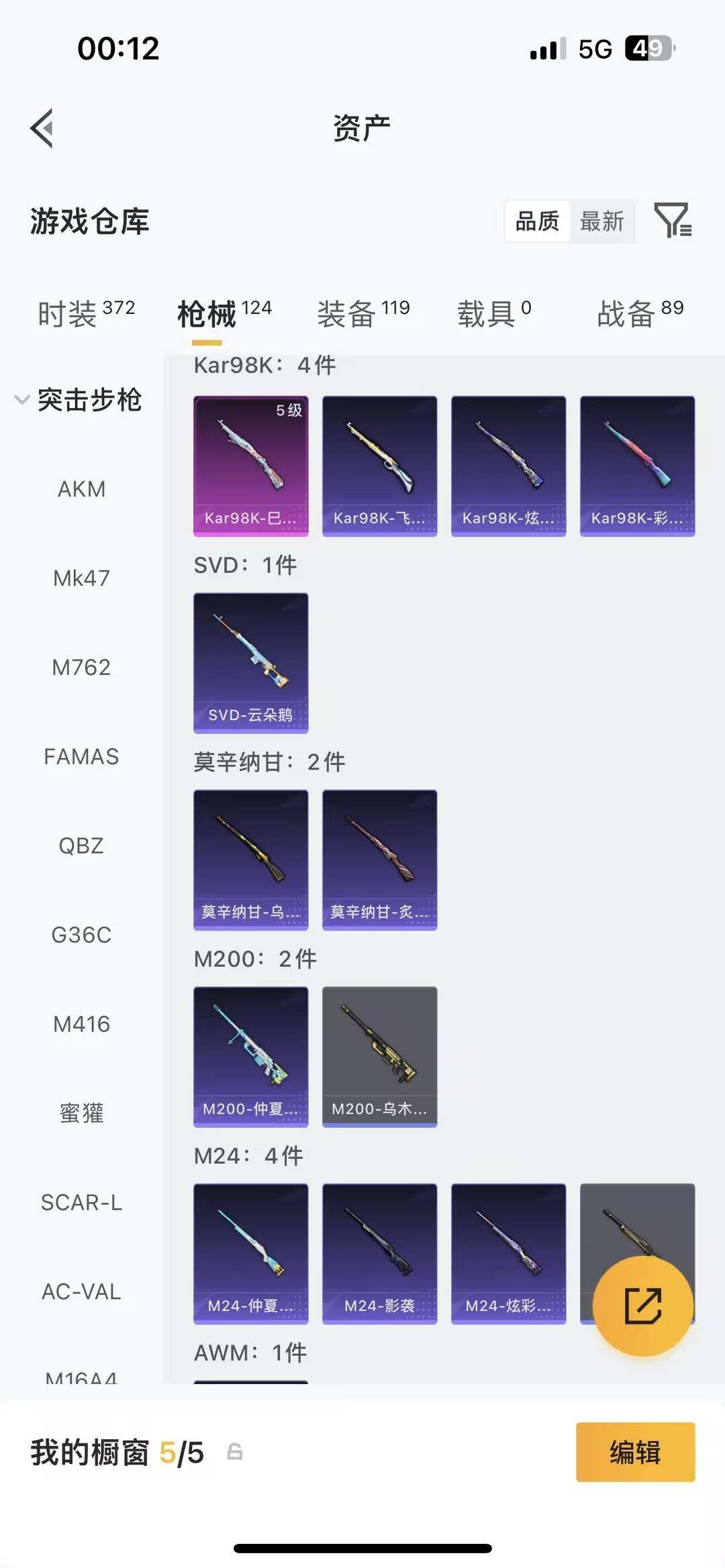Tap the back arrow to leave 资产 page

coord(43,128)
